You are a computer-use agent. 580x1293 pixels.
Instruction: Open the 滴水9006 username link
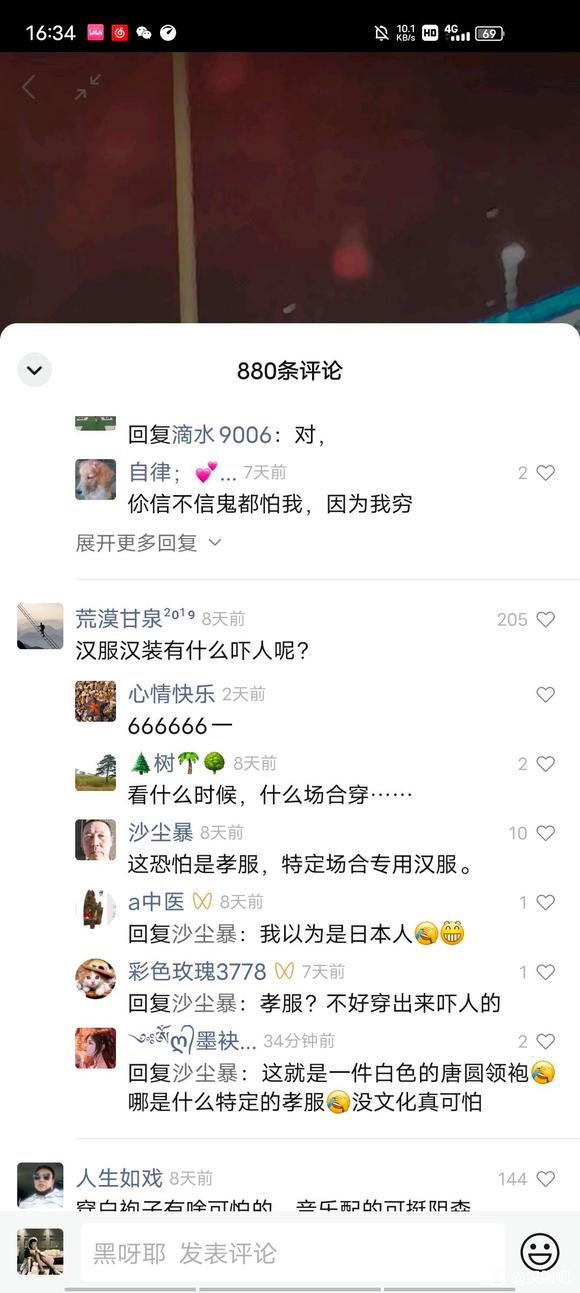click(x=222, y=435)
